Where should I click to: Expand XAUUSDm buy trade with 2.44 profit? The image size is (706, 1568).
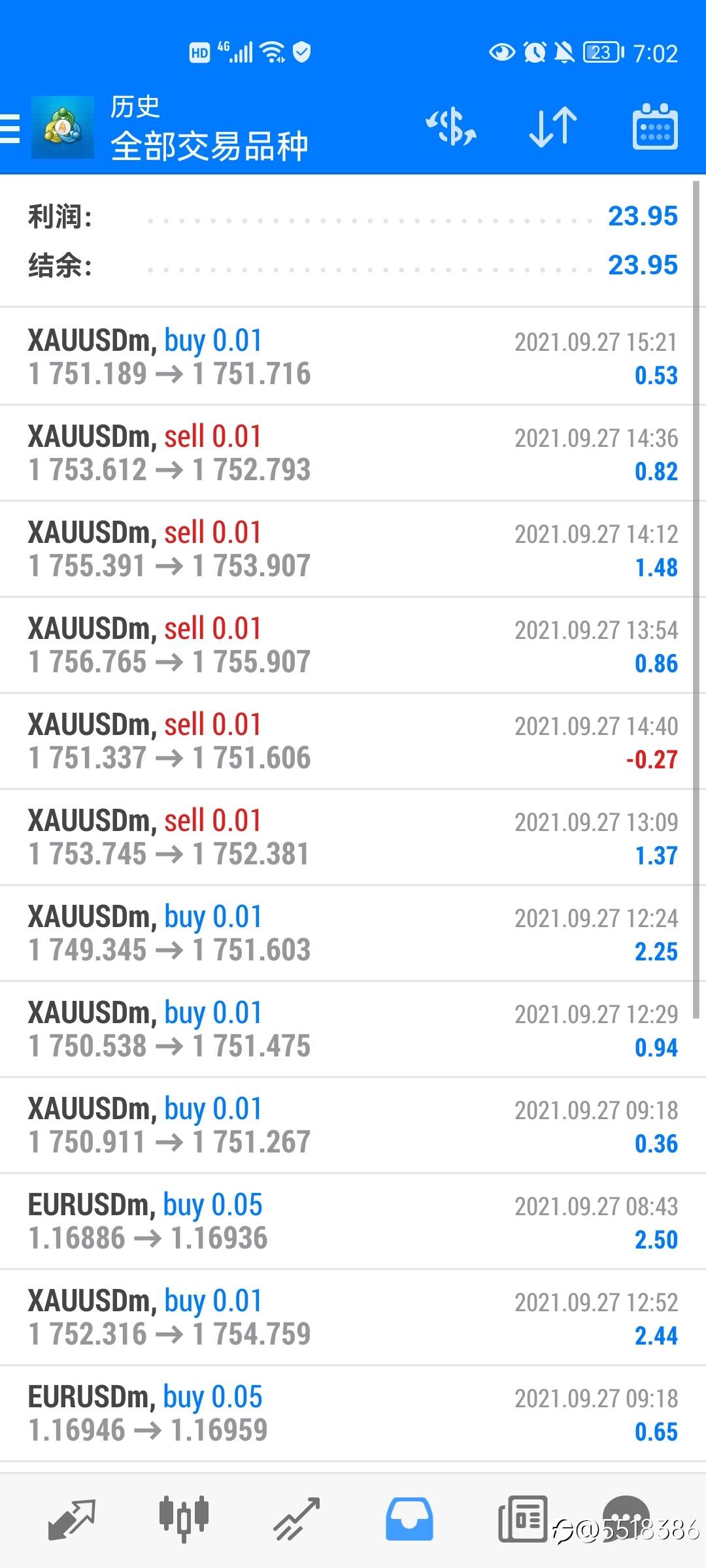[x=353, y=1317]
